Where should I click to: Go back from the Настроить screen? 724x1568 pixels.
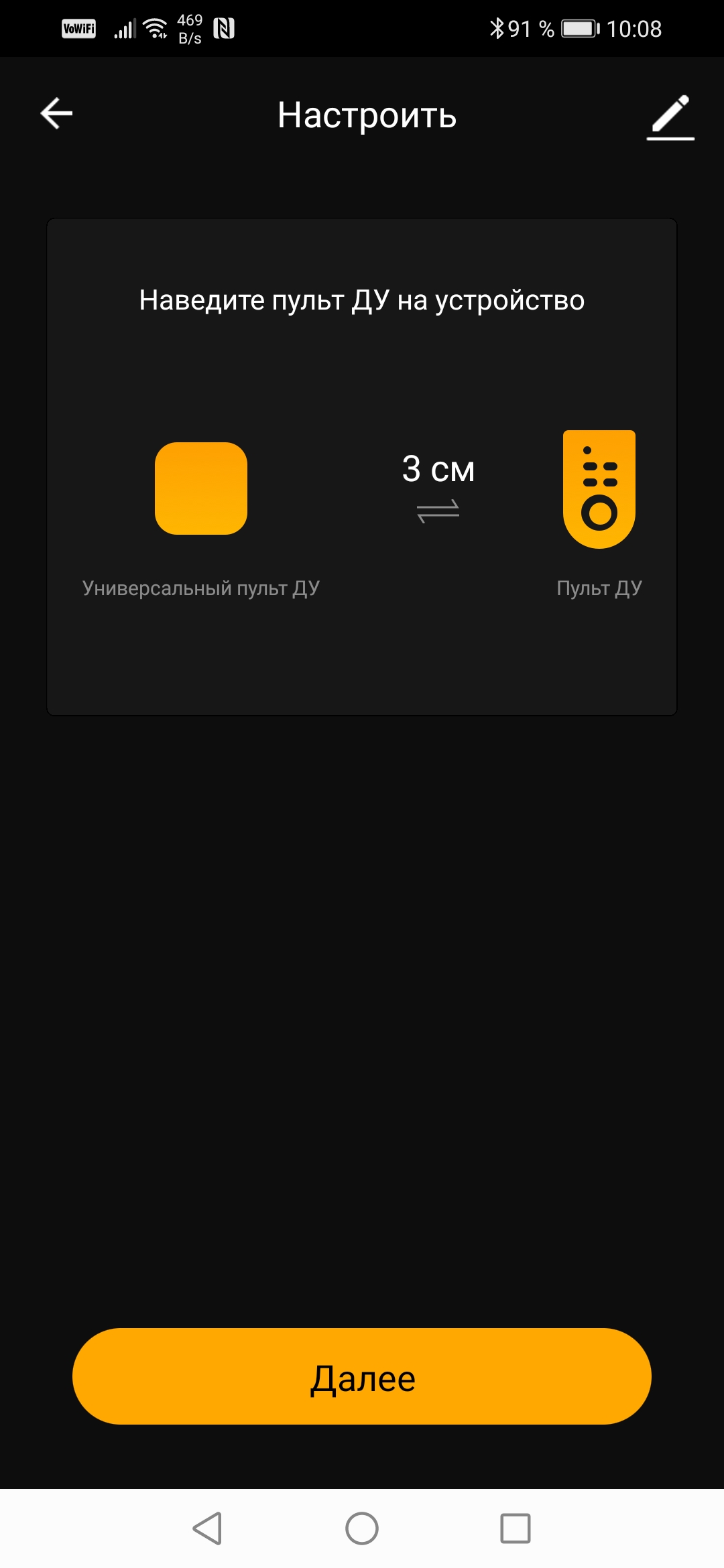[x=56, y=113]
